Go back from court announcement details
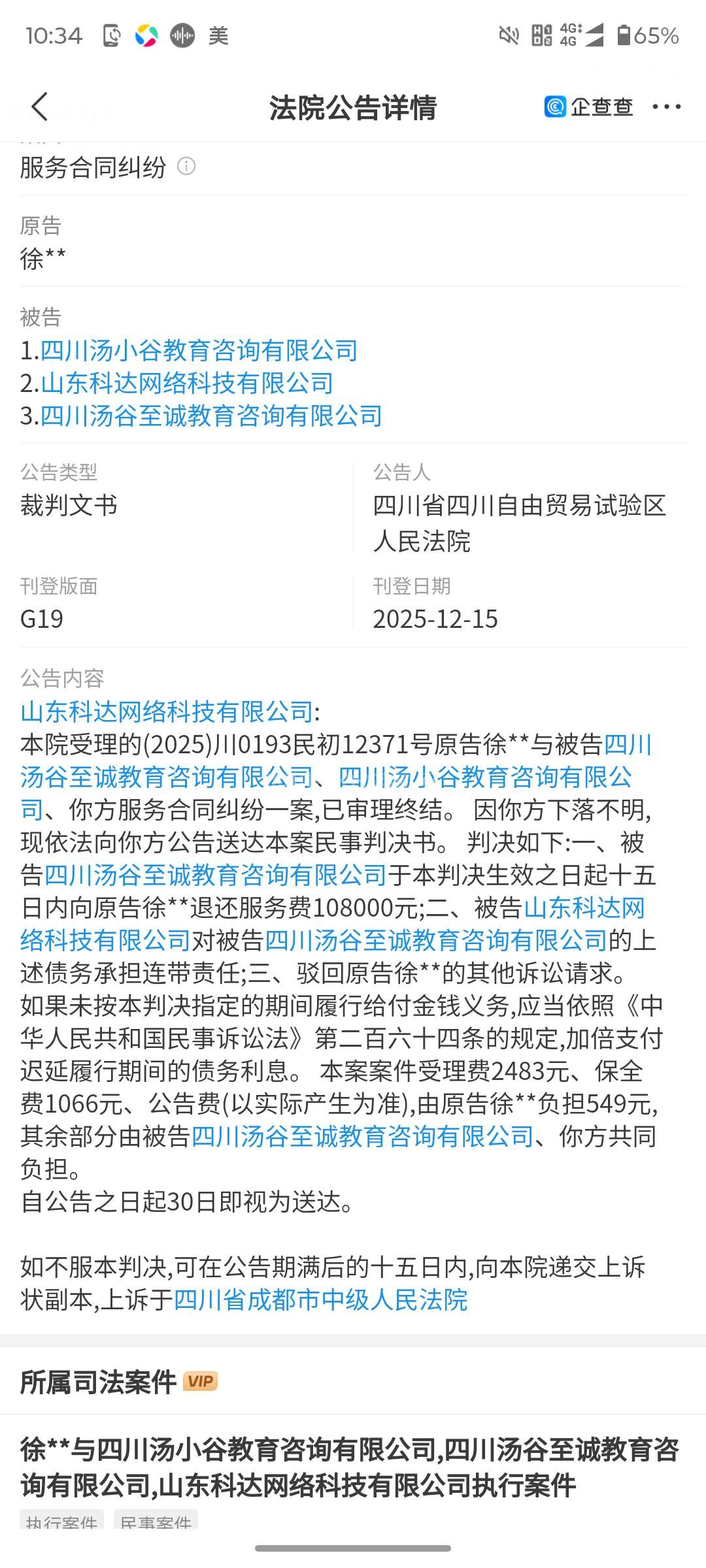The image size is (706, 1568). point(40,106)
